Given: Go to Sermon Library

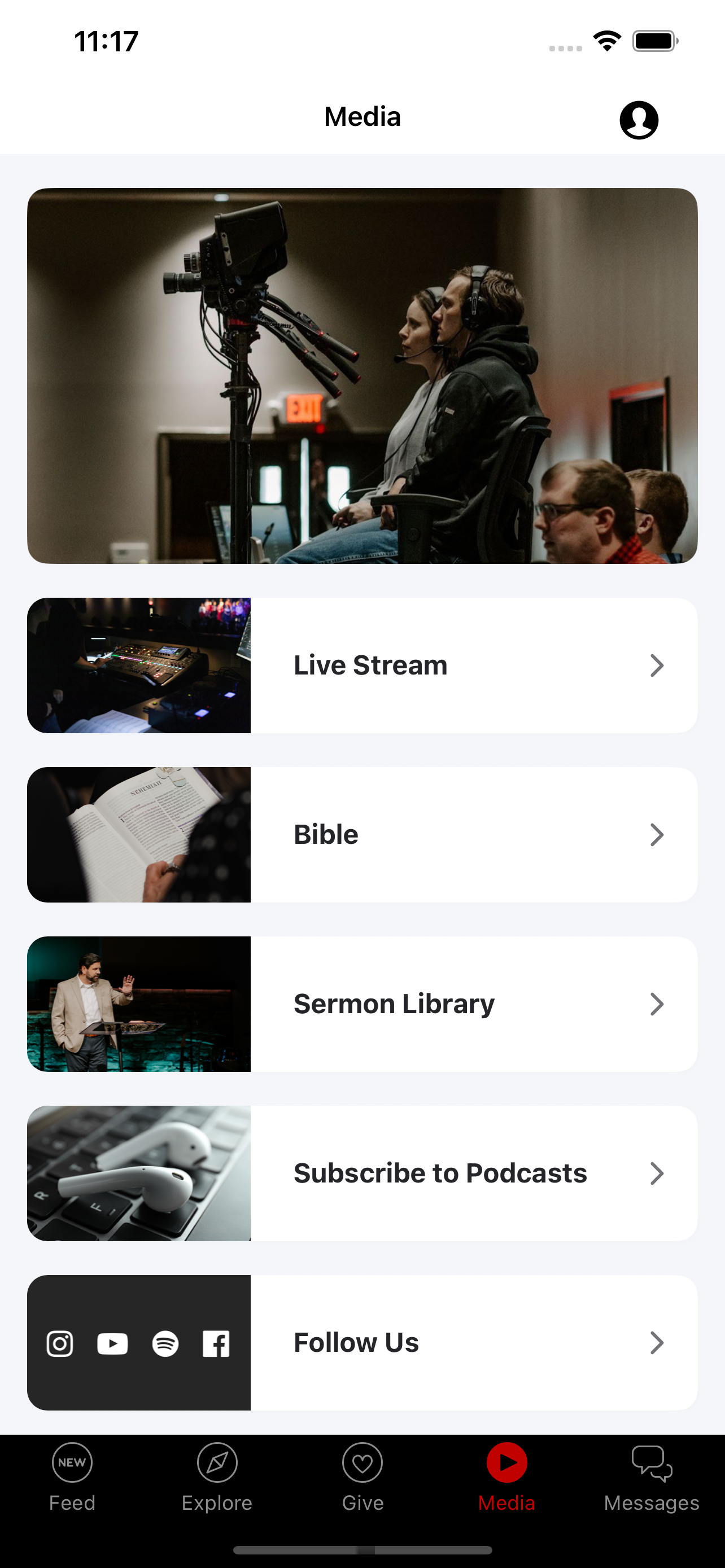Looking at the screenshot, I should [x=362, y=1004].
